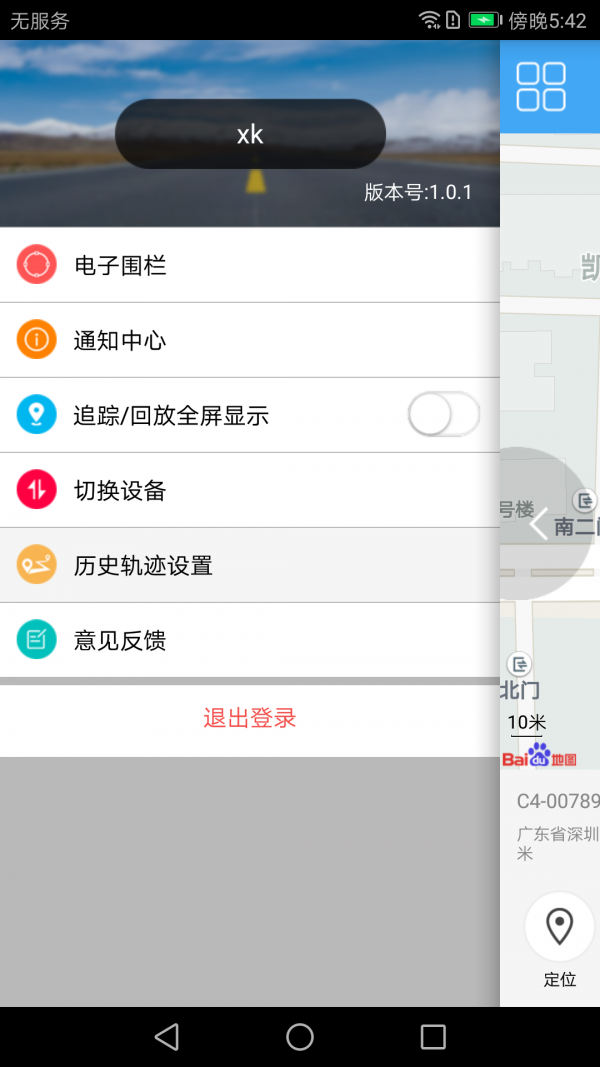
Task: Tap the xk username pill
Action: coord(250,134)
